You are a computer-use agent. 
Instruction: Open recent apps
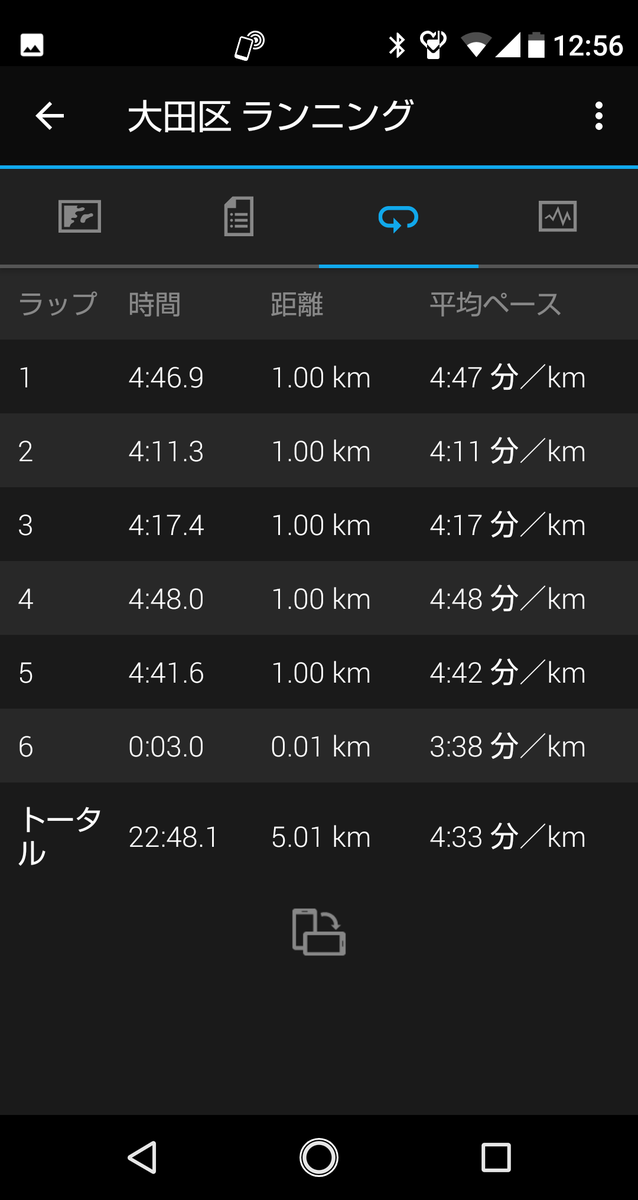[x=496, y=1157]
